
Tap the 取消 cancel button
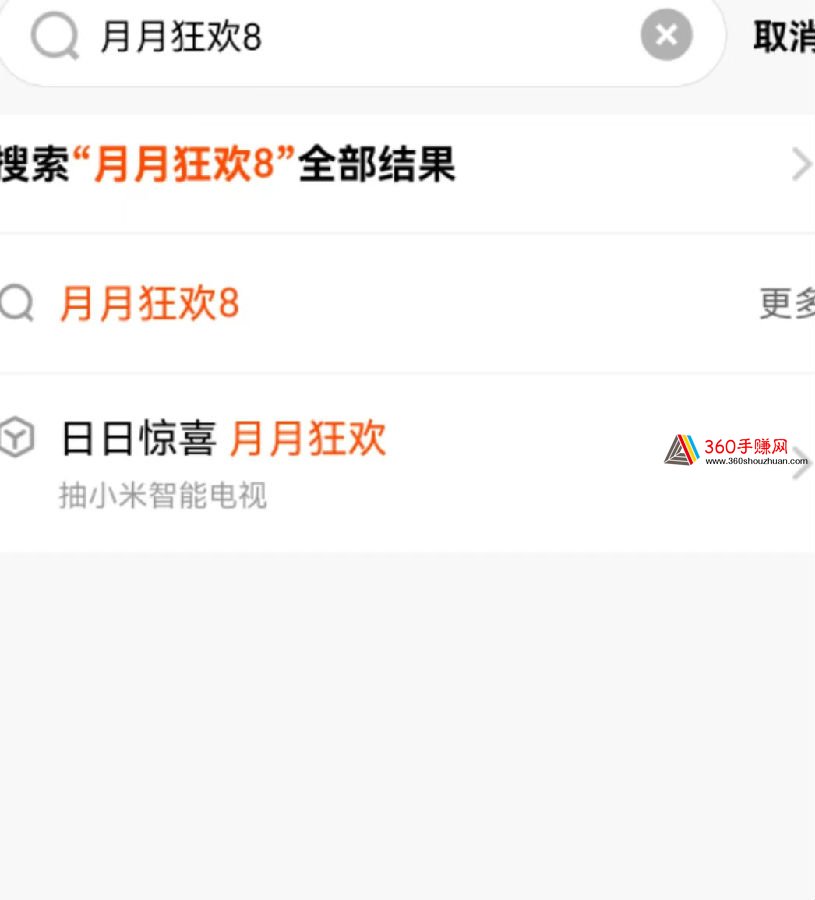(783, 37)
